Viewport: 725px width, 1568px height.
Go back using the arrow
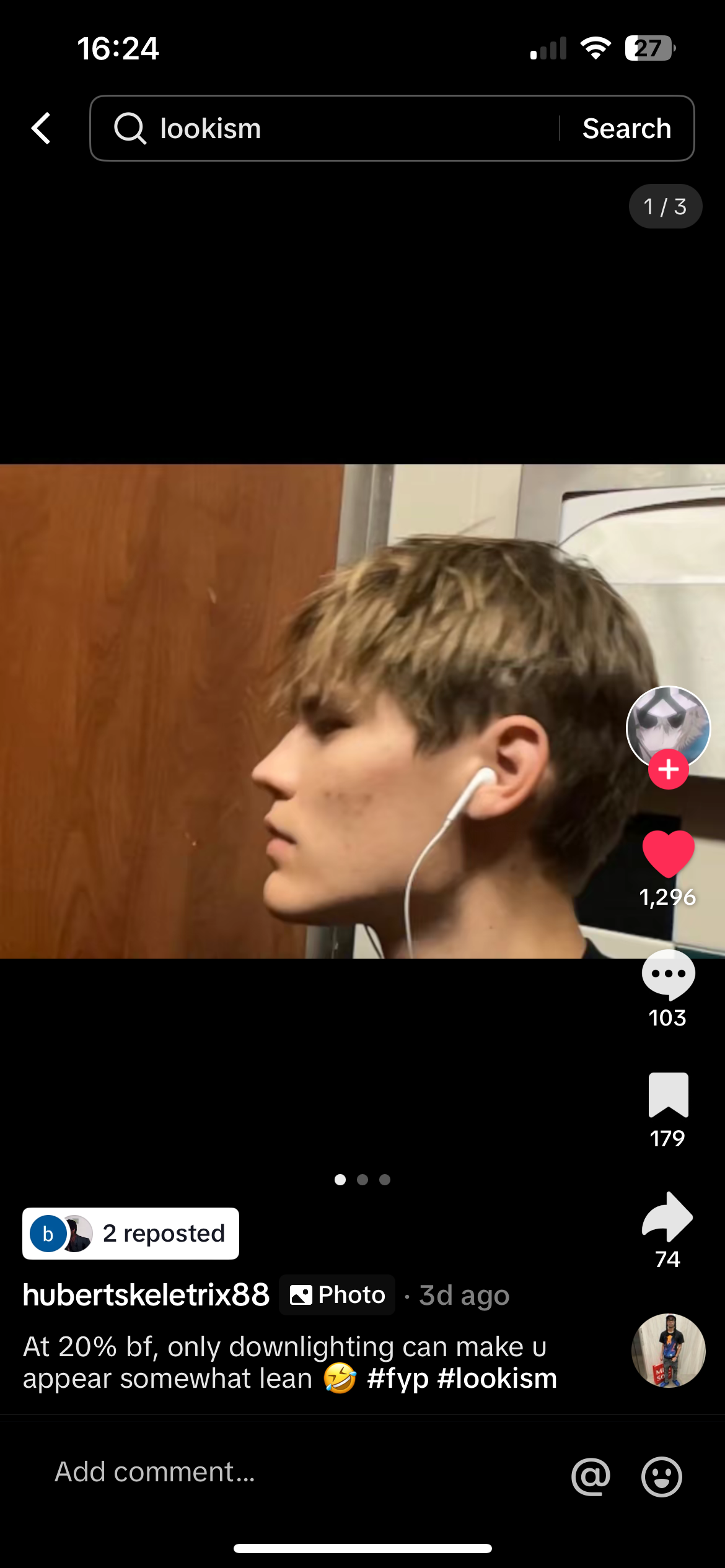(42, 128)
